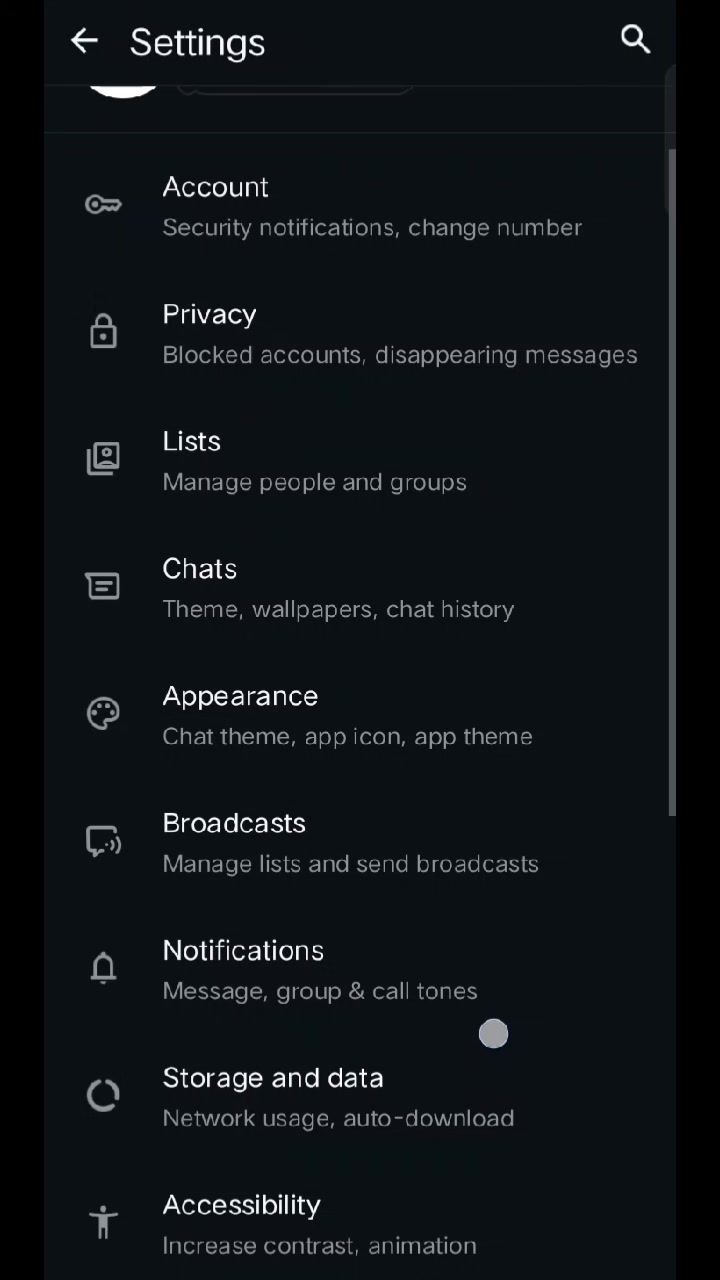This screenshot has width=720, height=1280.
Task: Open Chats settings
Action: pyautogui.click(x=360, y=588)
